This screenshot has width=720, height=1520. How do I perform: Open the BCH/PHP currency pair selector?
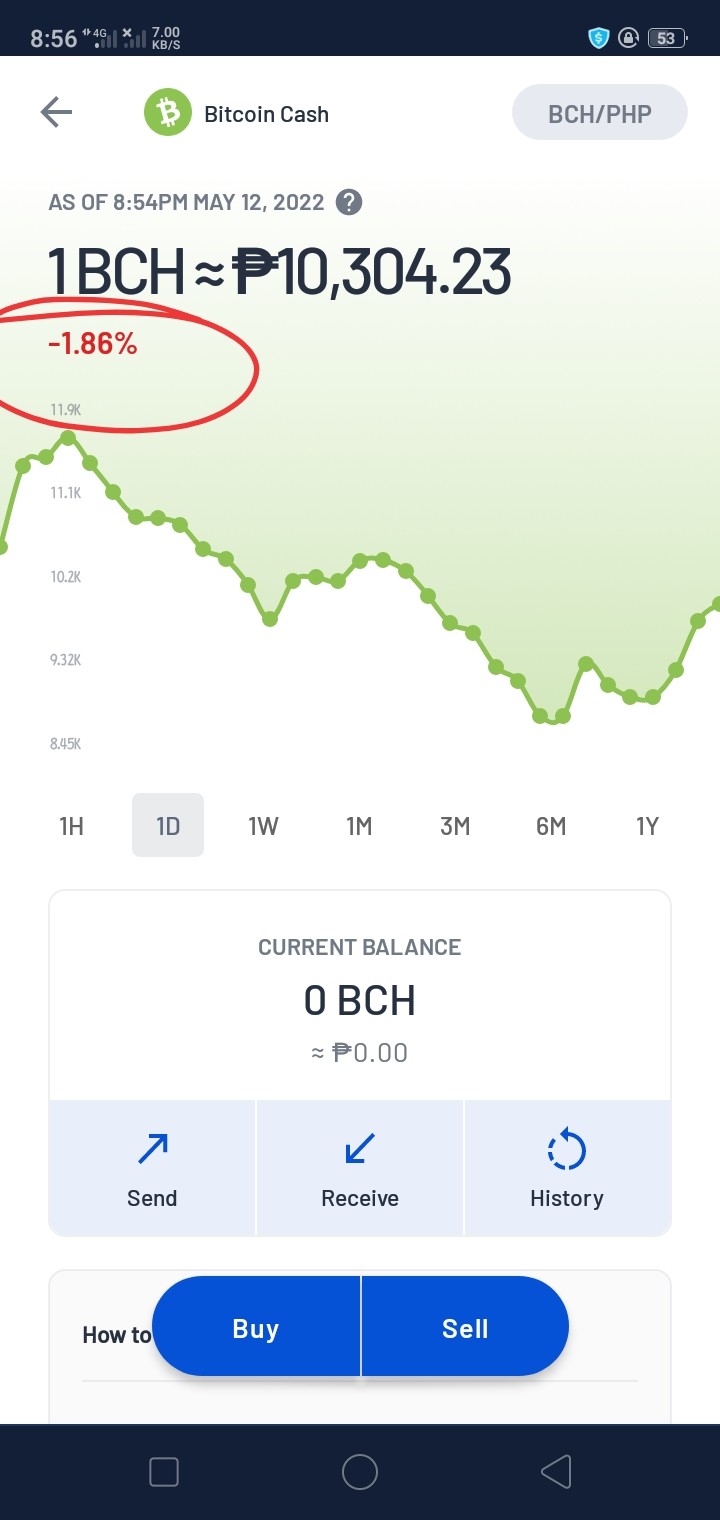(x=600, y=113)
